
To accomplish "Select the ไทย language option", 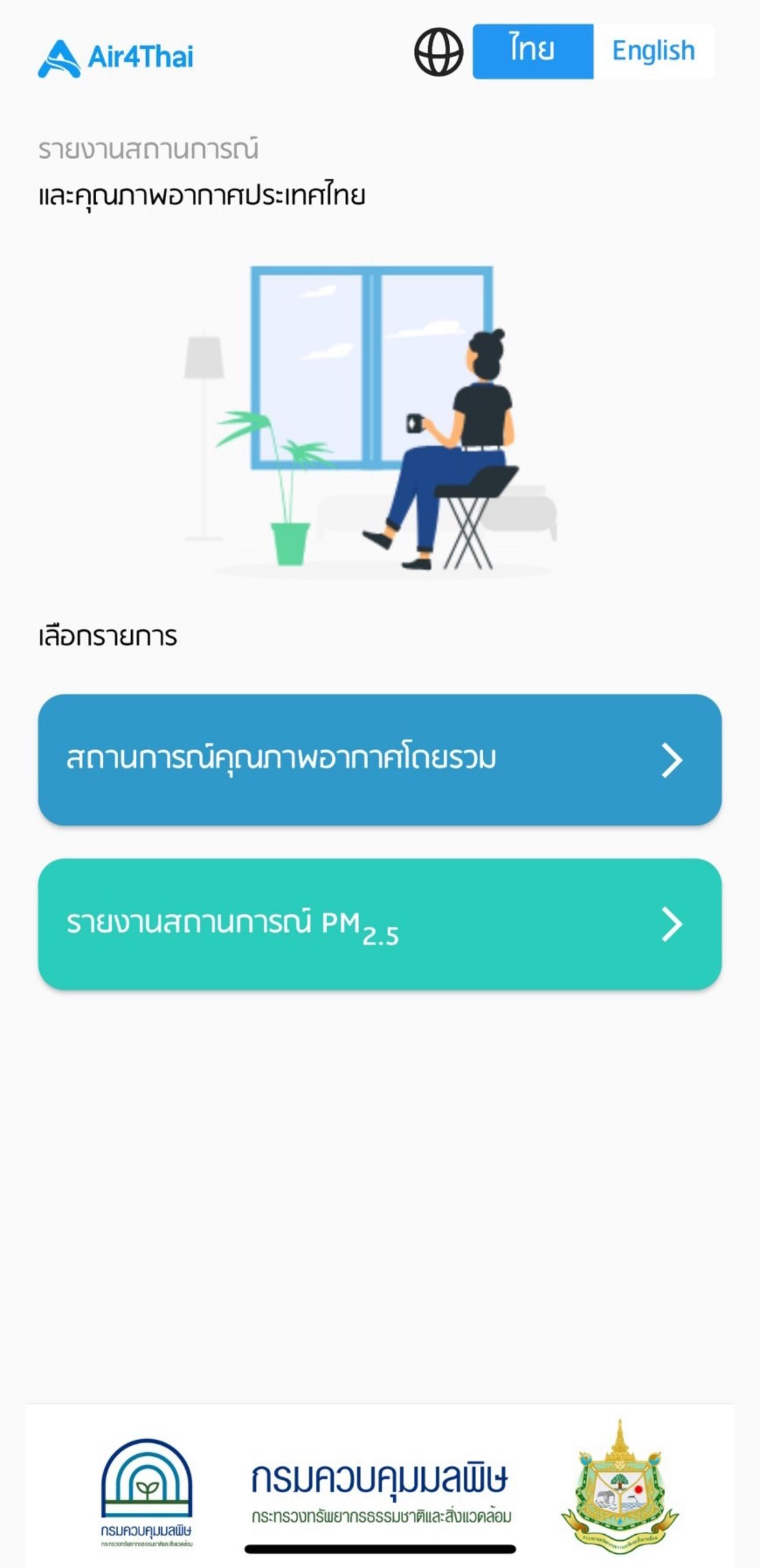I will 532,51.
